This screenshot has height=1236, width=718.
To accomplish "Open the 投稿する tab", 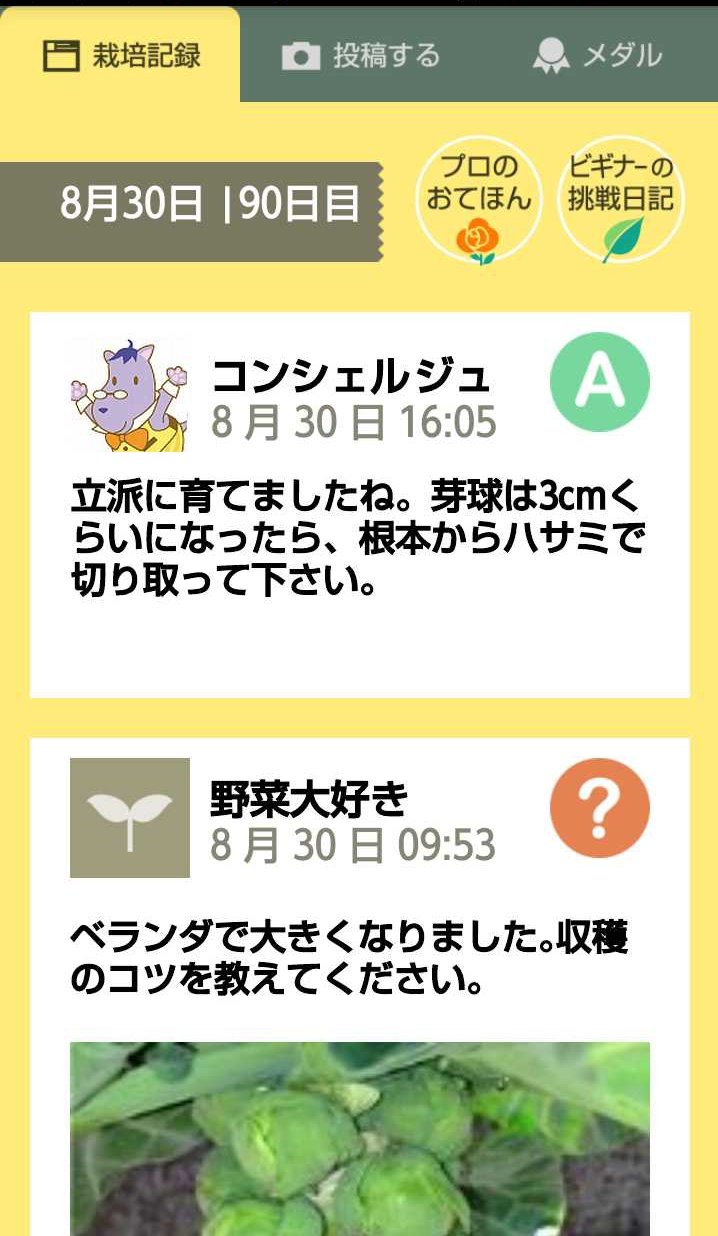I will [361, 55].
